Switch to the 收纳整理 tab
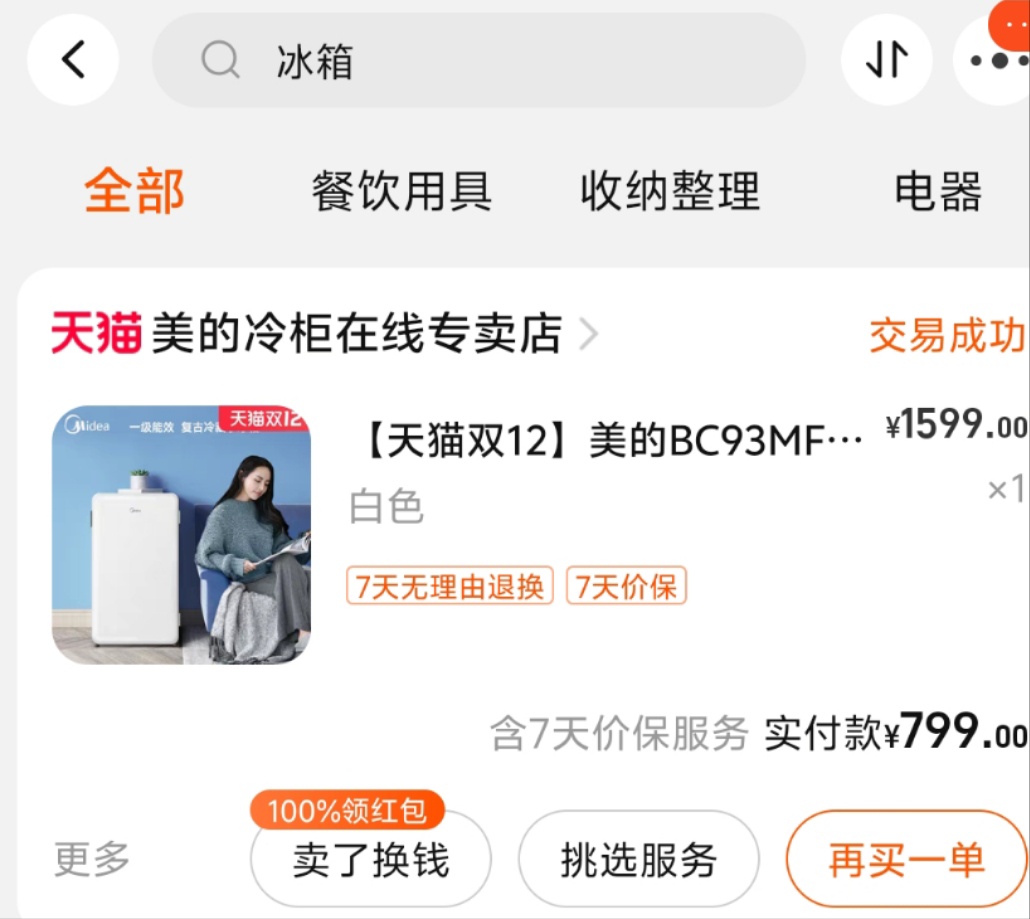Image resolution: width=1030 pixels, height=919 pixels. [670, 191]
